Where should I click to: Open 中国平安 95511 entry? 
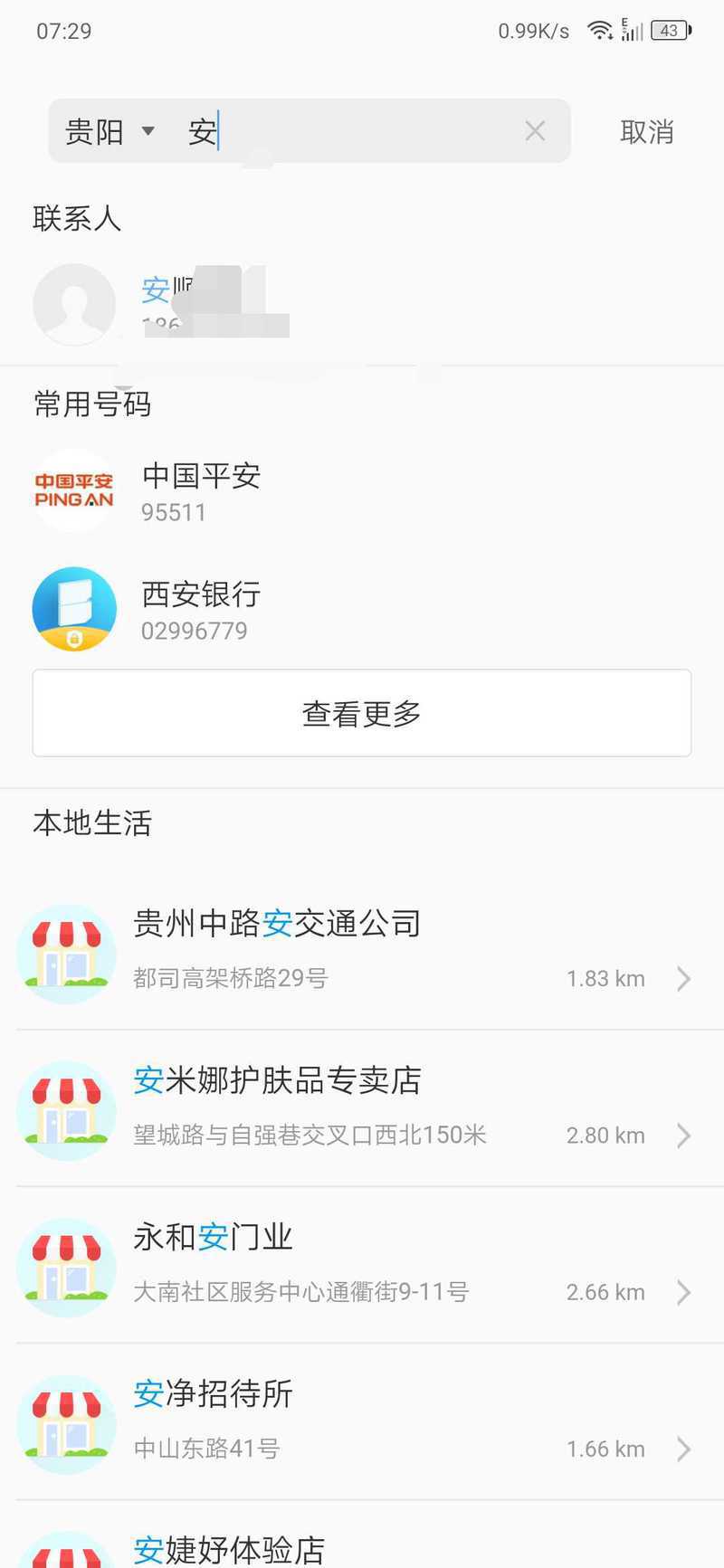coord(362,492)
